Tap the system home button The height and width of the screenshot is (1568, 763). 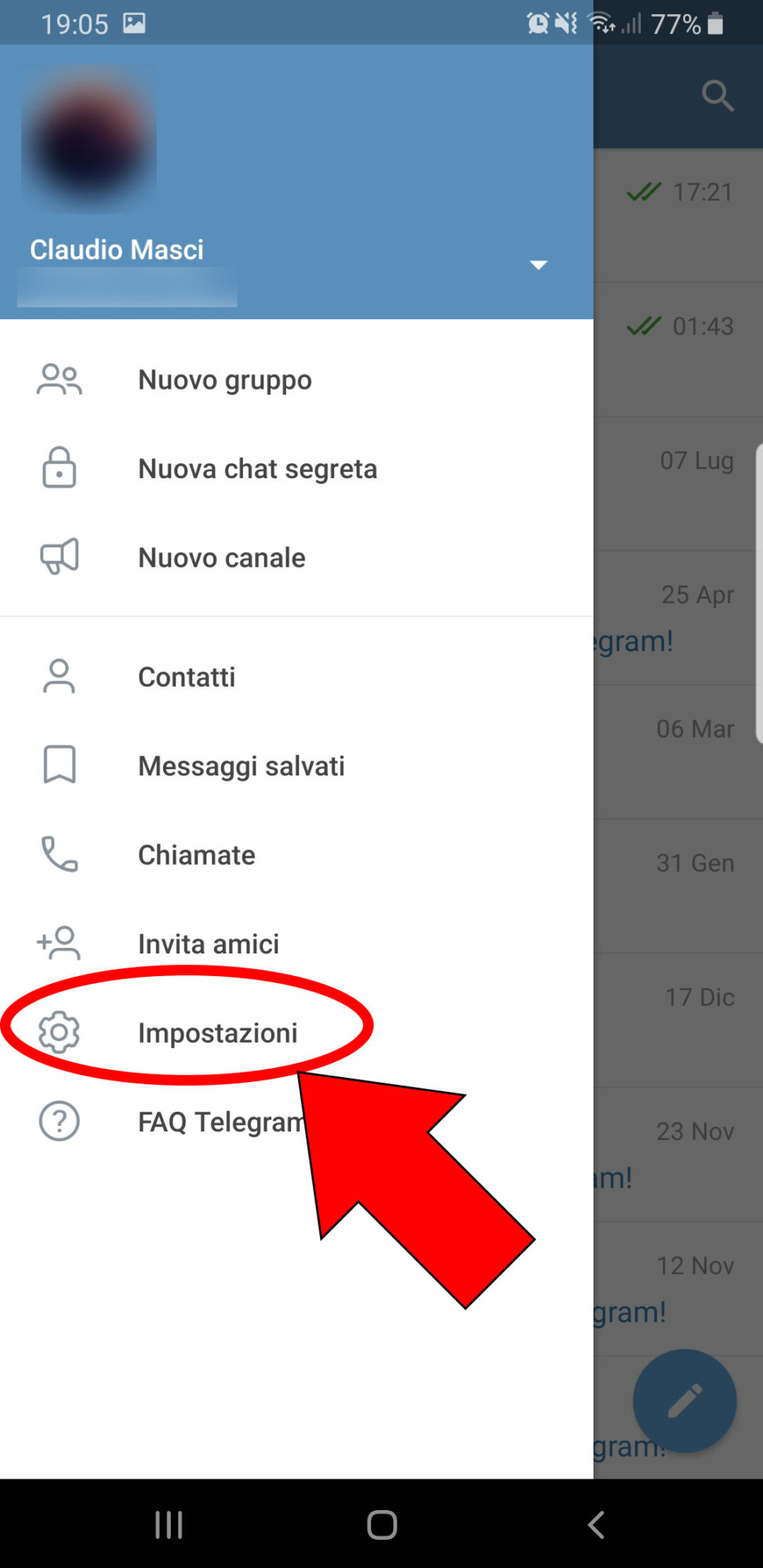(x=382, y=1525)
